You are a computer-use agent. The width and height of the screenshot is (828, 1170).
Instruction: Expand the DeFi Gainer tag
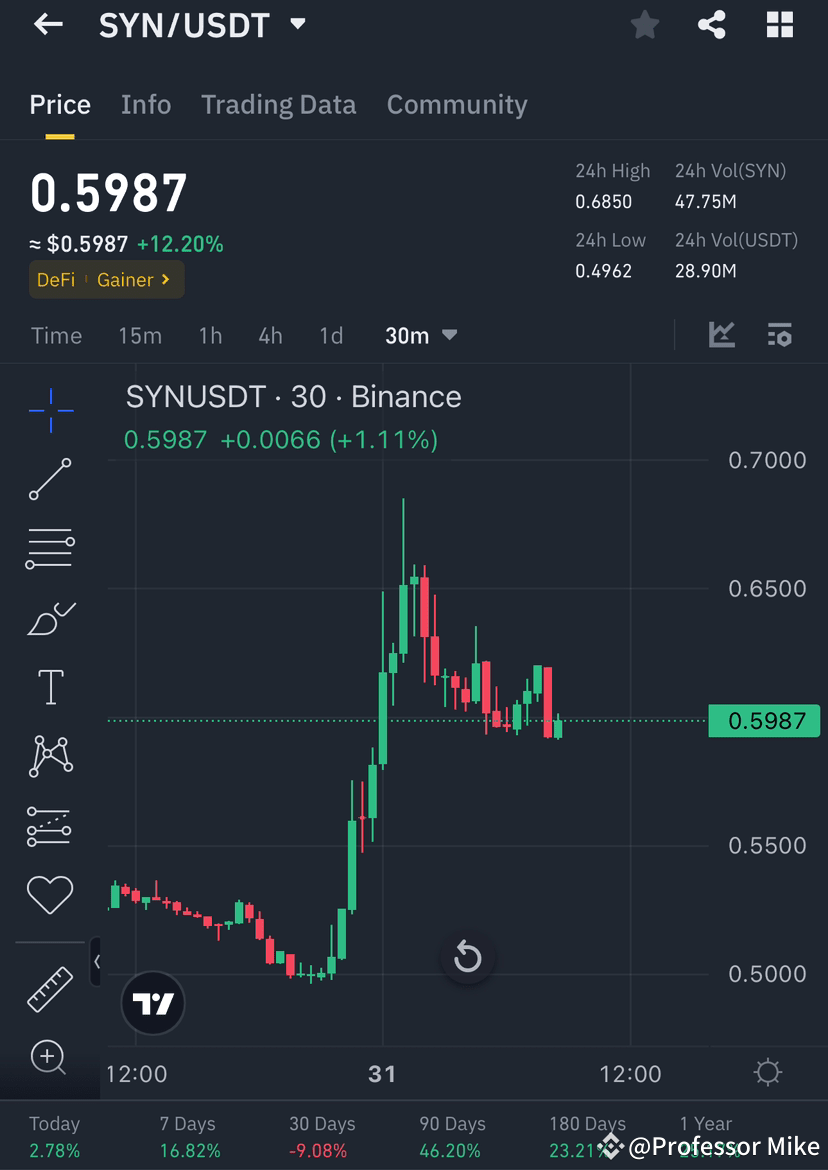[x=106, y=280]
